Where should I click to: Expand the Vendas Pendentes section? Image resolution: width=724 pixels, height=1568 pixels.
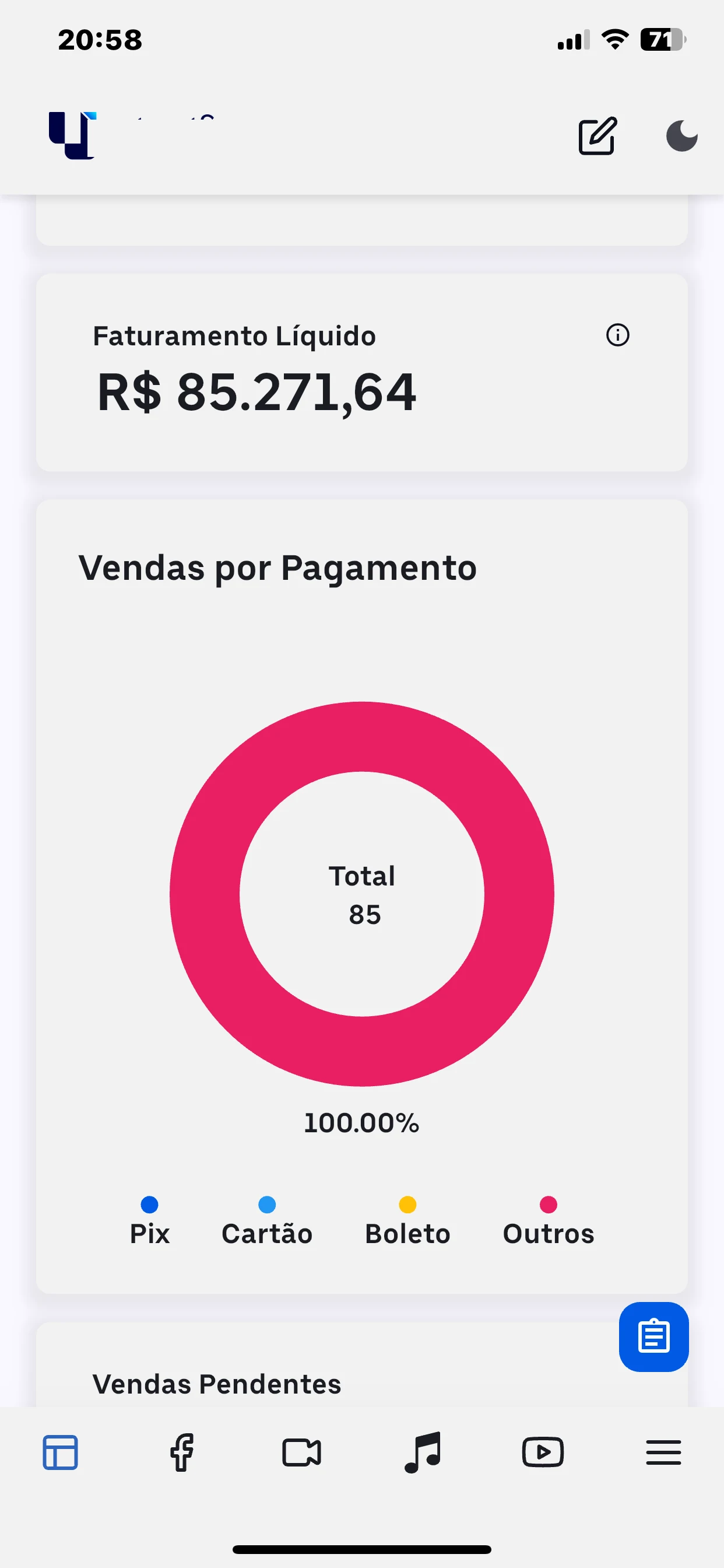217,1384
